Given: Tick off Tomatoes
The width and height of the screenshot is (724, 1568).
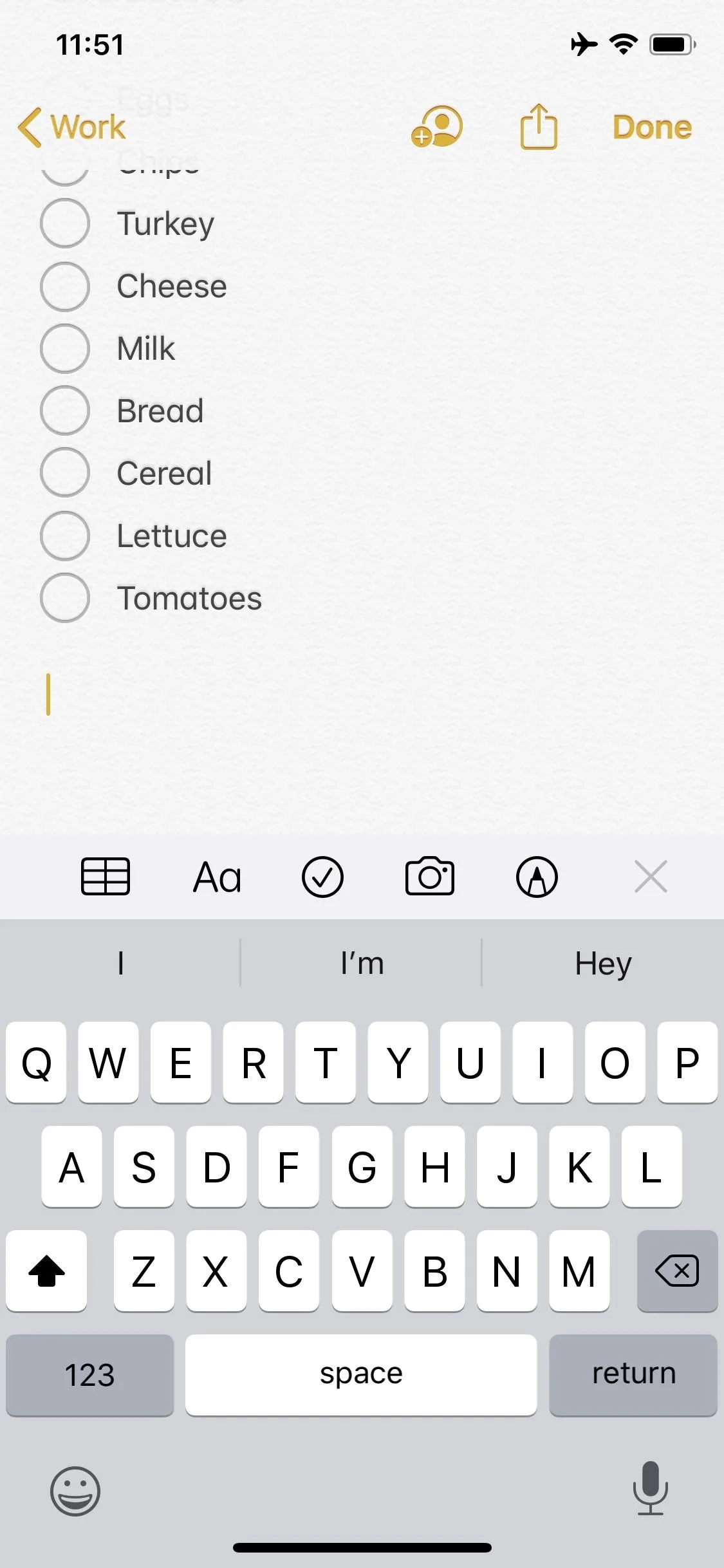Looking at the screenshot, I should tap(65, 598).
